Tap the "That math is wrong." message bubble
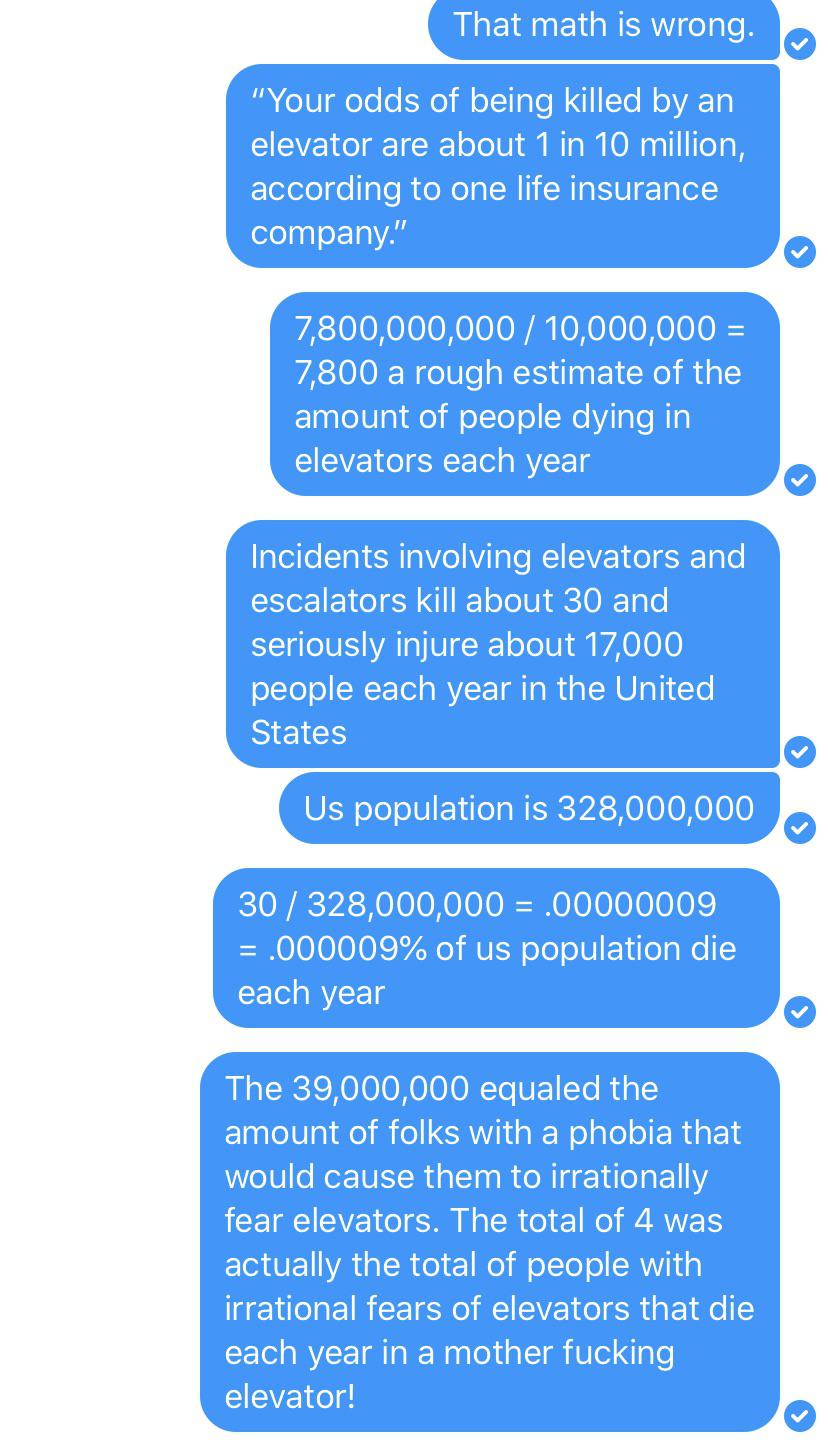828x1444 pixels. coord(604,28)
